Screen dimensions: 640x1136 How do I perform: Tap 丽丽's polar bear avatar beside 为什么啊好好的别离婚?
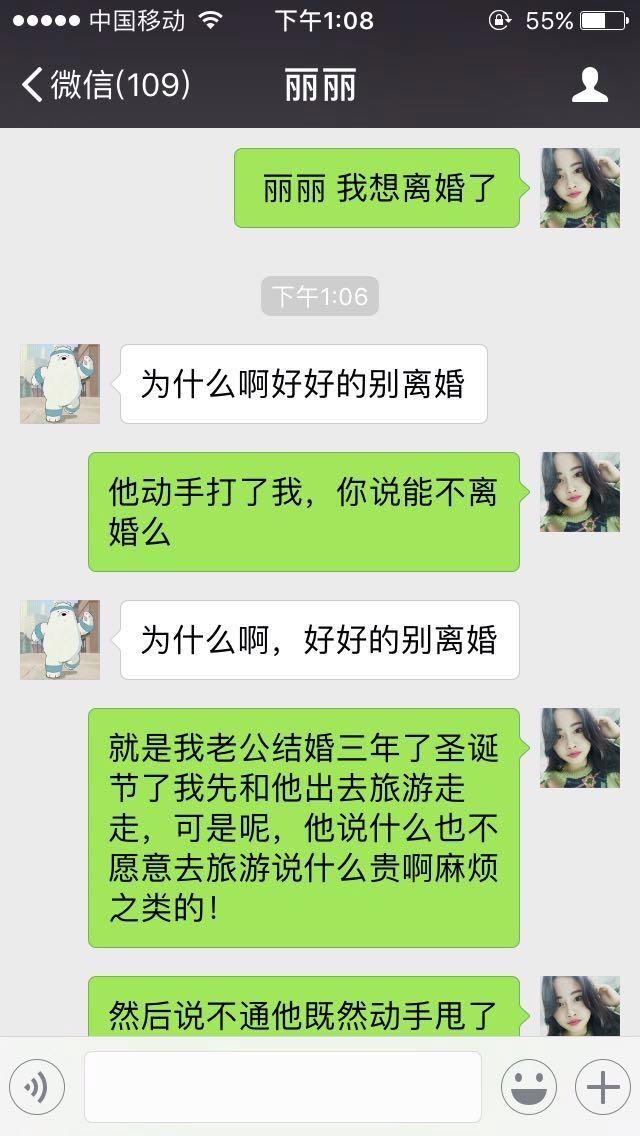tap(60, 384)
